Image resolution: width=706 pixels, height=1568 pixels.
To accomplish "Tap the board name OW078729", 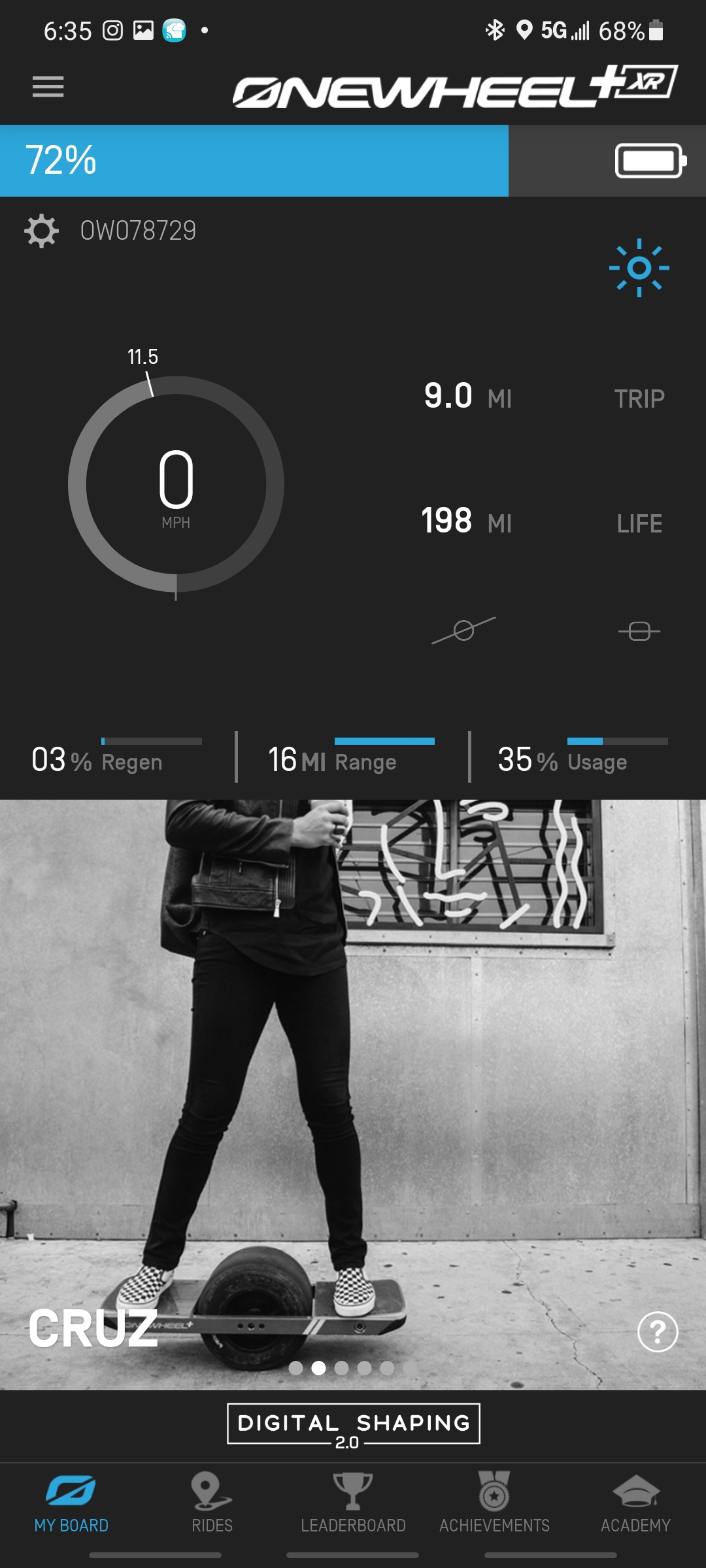I will pos(139,230).
